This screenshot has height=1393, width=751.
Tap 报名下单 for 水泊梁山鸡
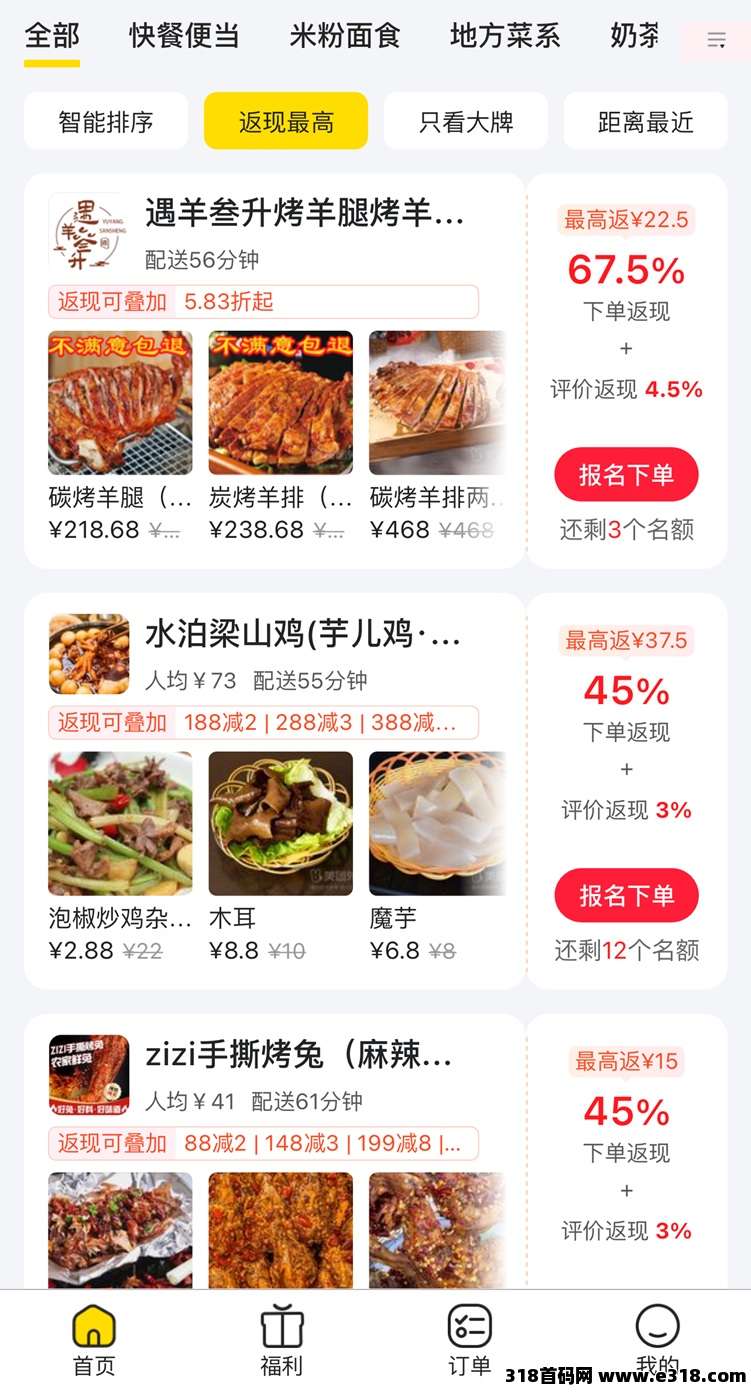626,896
